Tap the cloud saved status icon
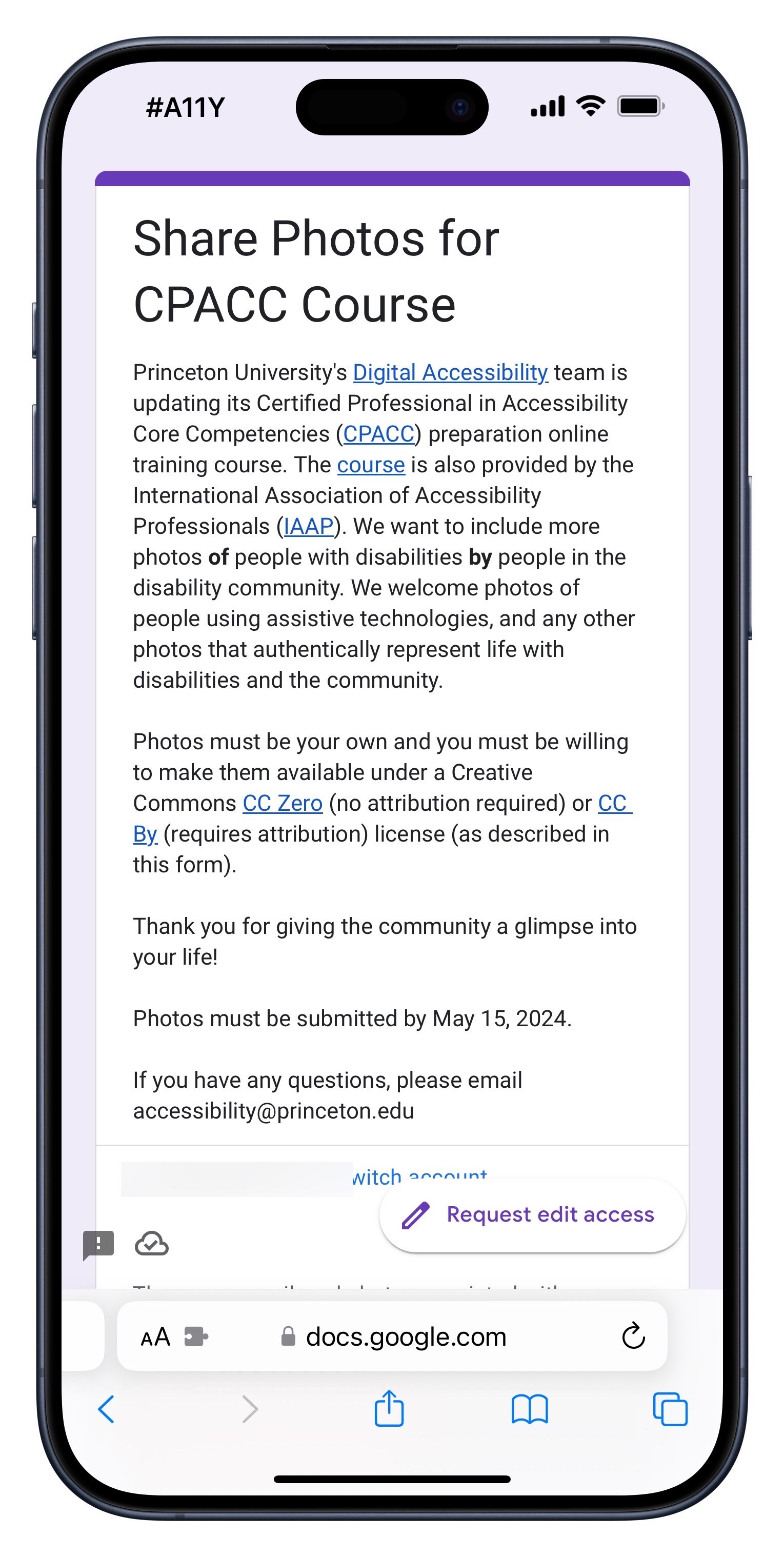The height and width of the screenshot is (1557, 784). click(x=151, y=1245)
